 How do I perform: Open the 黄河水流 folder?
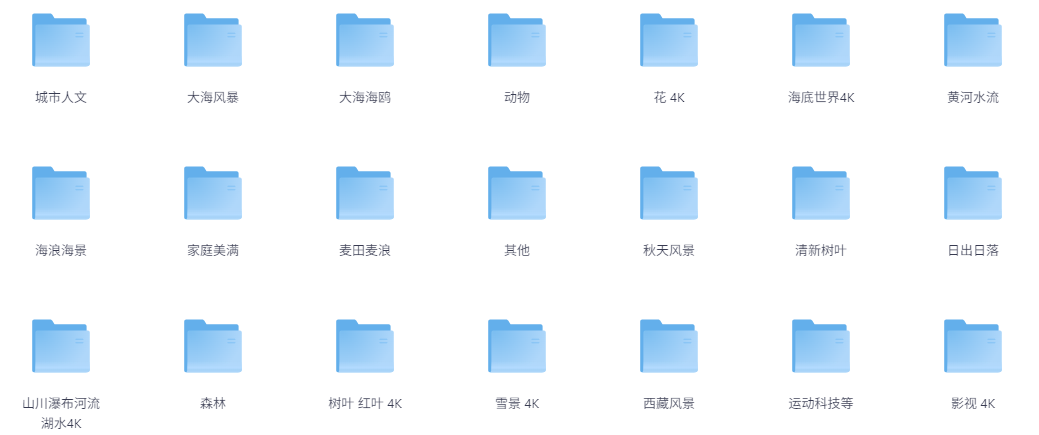973,41
